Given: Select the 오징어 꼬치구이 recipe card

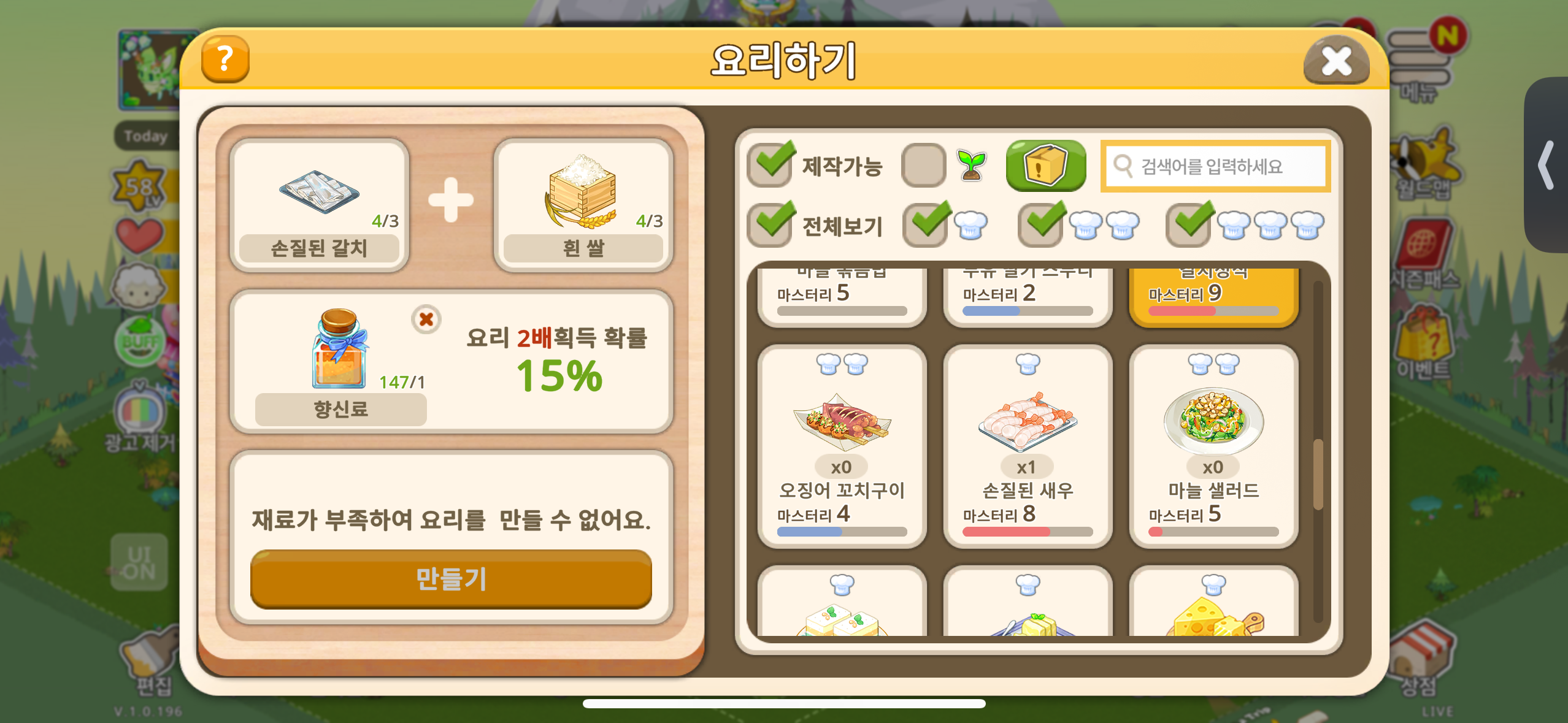Looking at the screenshot, I should [842, 446].
